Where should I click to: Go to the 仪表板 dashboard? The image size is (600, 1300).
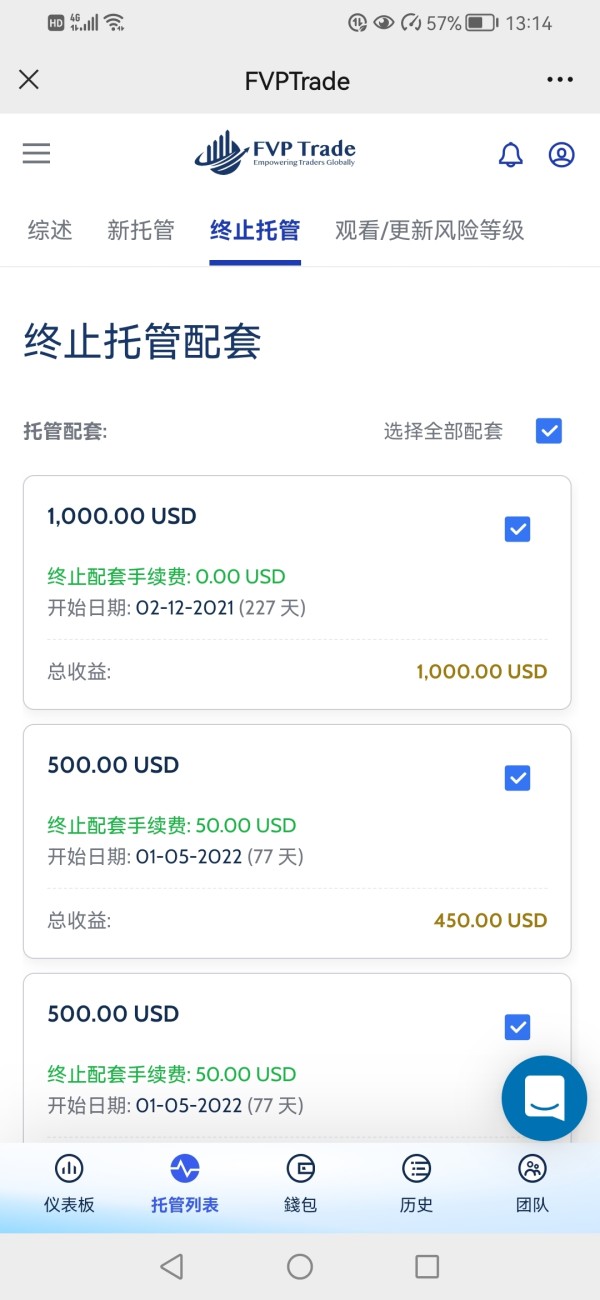69,1184
